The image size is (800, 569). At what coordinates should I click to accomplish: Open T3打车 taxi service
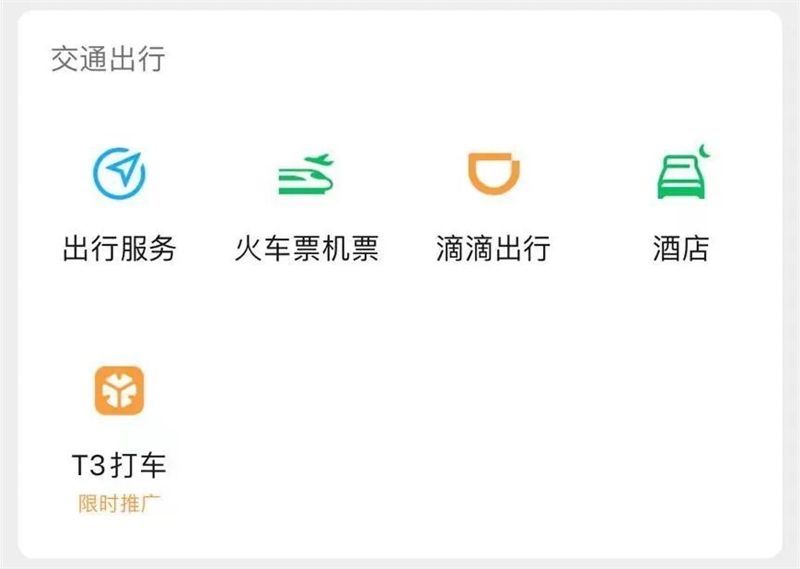coord(119,390)
